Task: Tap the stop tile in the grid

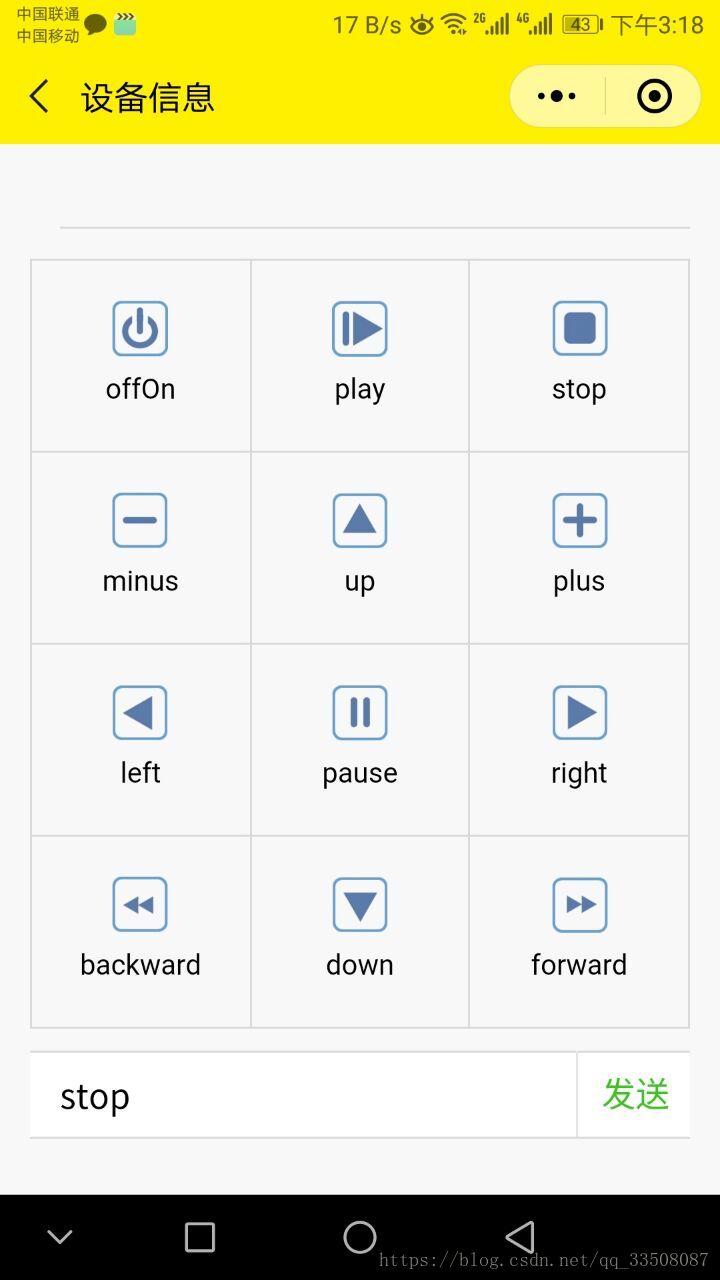Action: pyautogui.click(x=579, y=356)
